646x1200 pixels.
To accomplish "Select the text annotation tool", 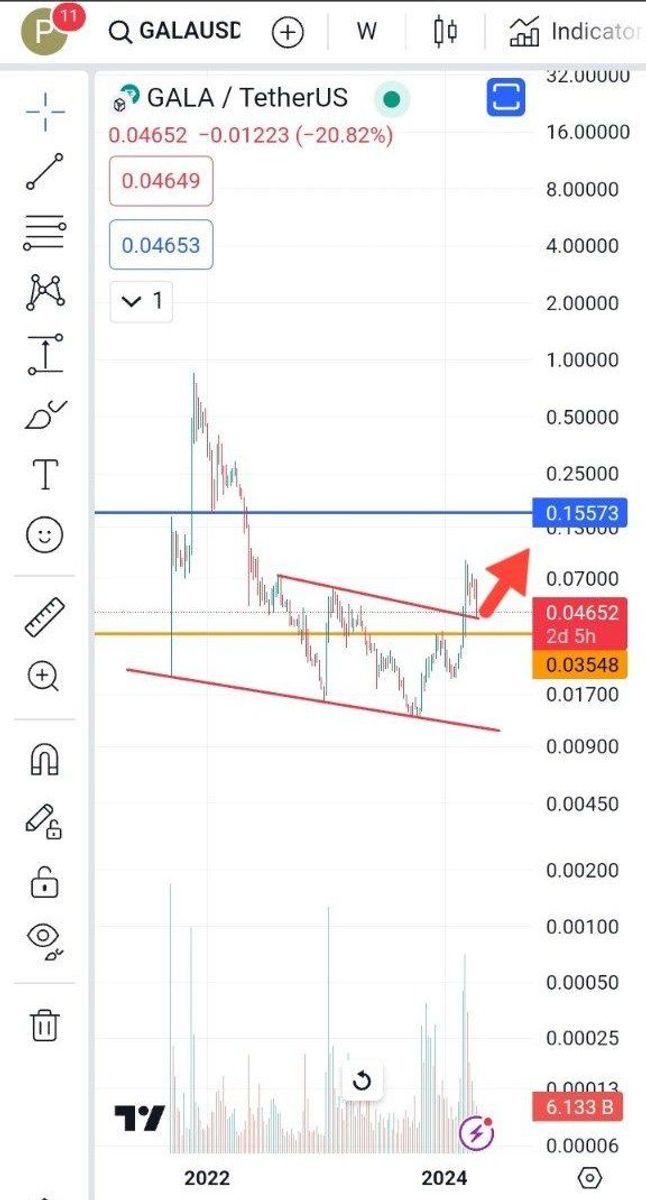I will pyautogui.click(x=45, y=474).
